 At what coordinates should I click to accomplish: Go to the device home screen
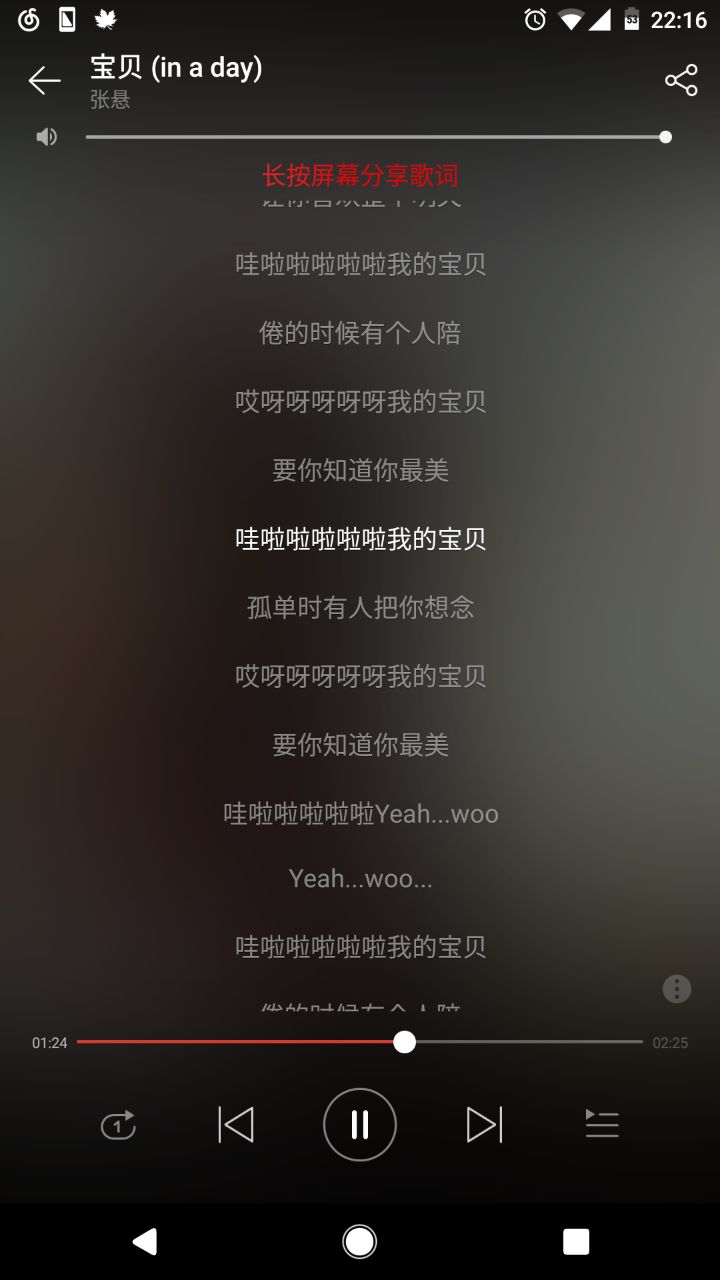360,1242
